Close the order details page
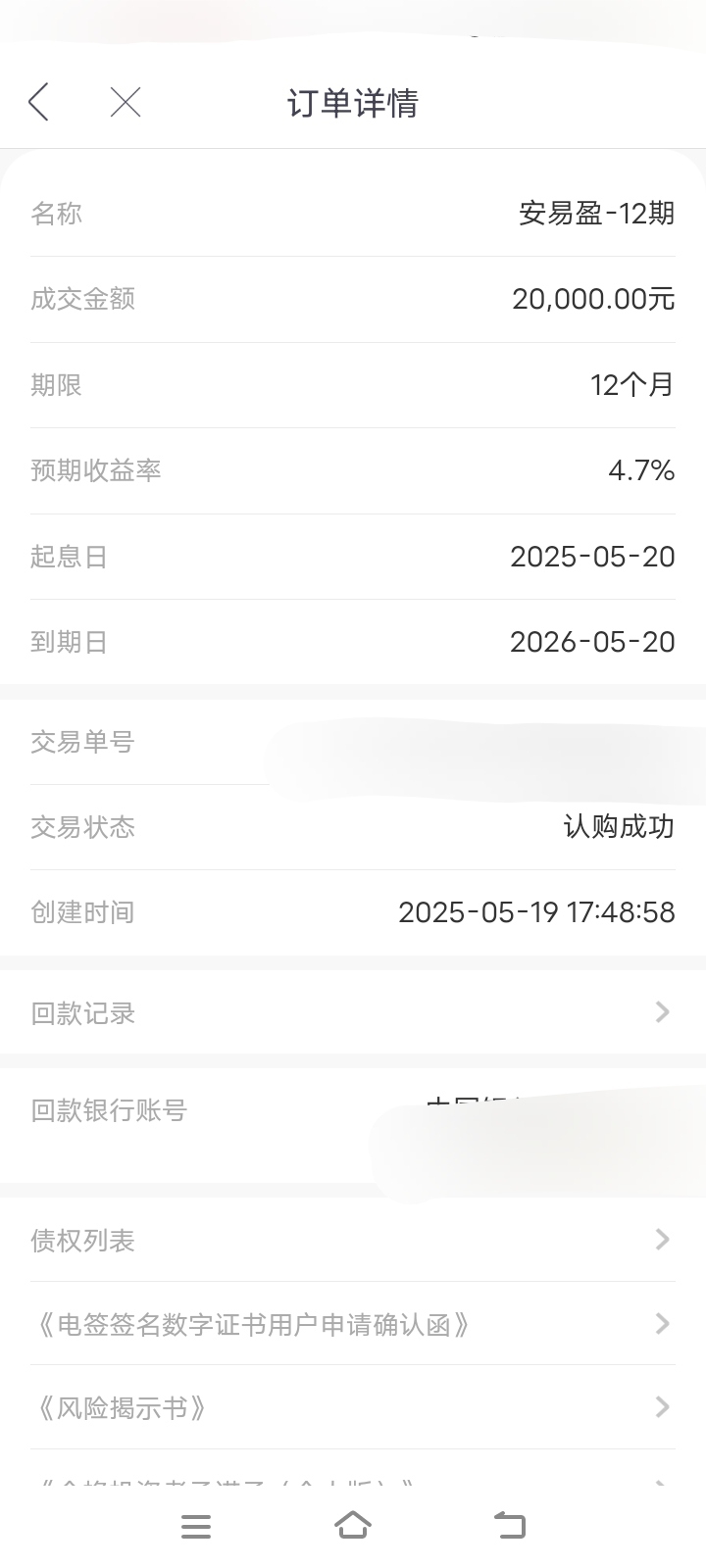The width and height of the screenshot is (706, 1568). tap(126, 102)
